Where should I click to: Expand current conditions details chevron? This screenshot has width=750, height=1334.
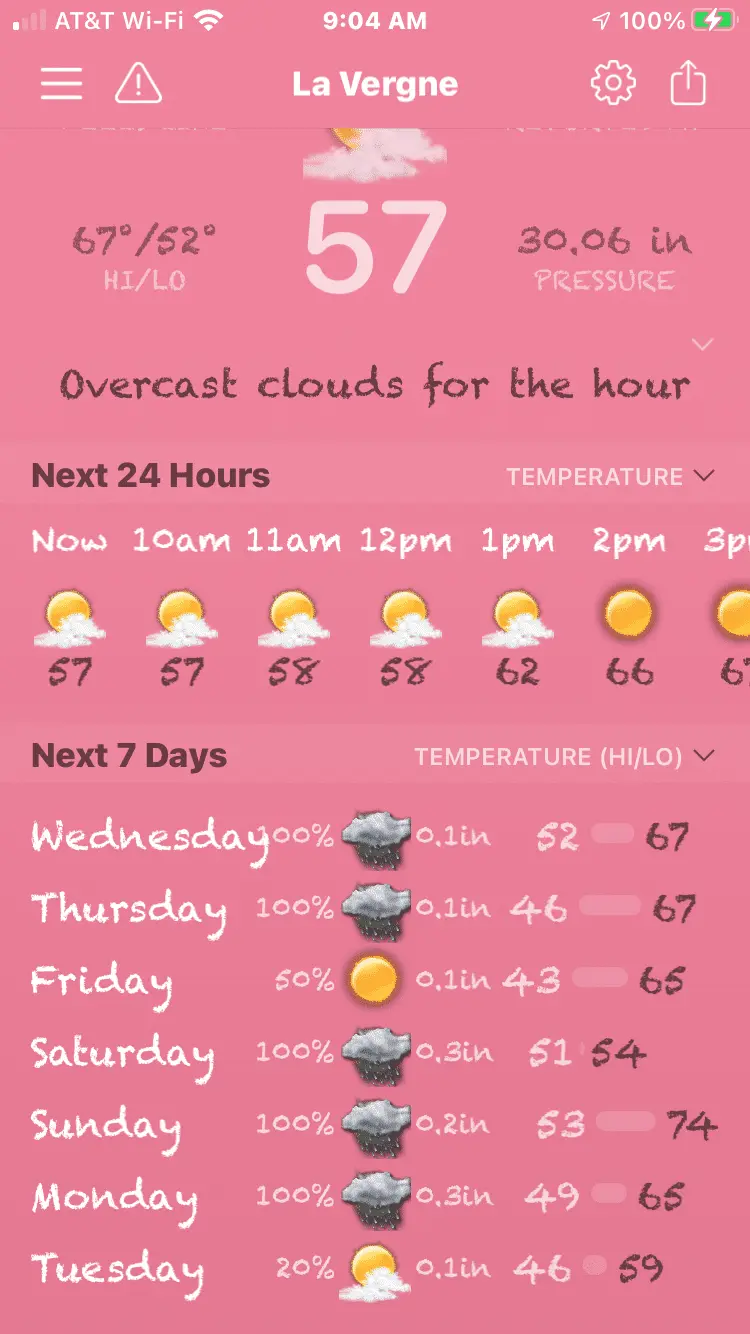tap(703, 345)
